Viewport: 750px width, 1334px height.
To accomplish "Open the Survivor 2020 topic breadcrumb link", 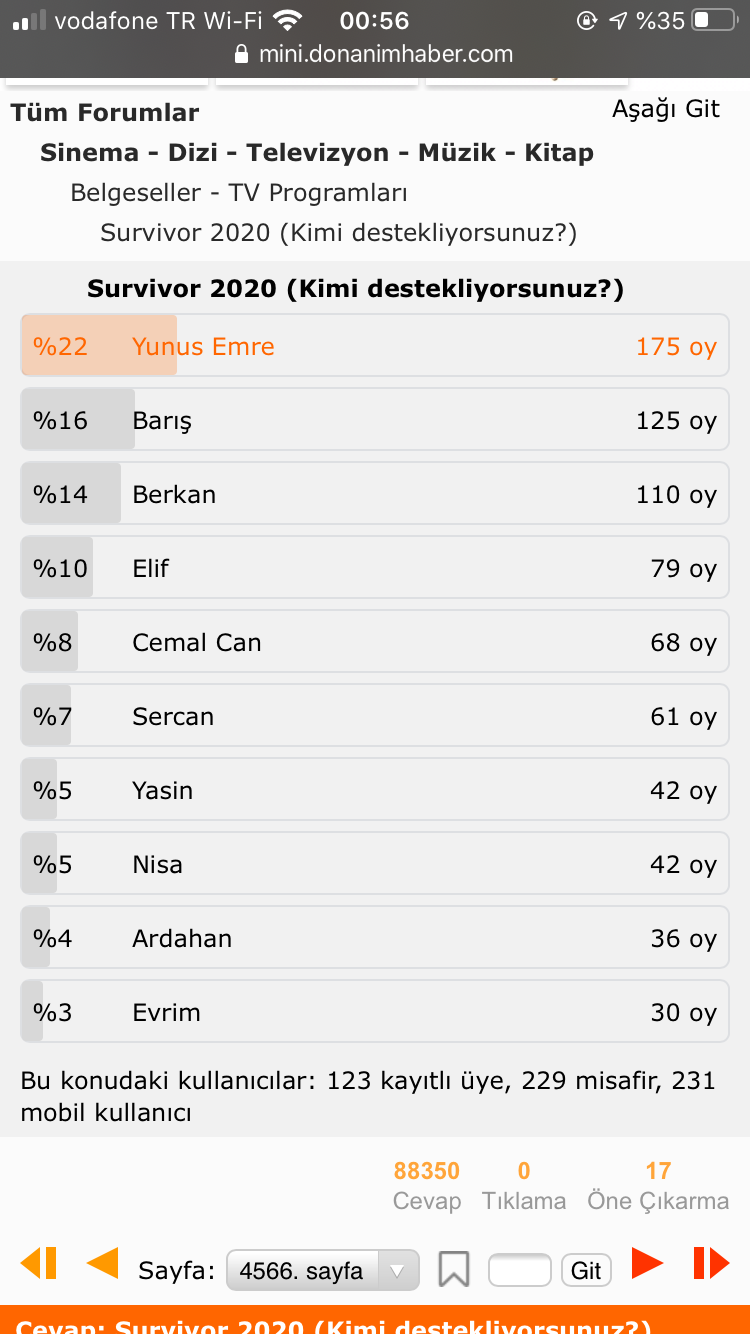I will coord(339,233).
